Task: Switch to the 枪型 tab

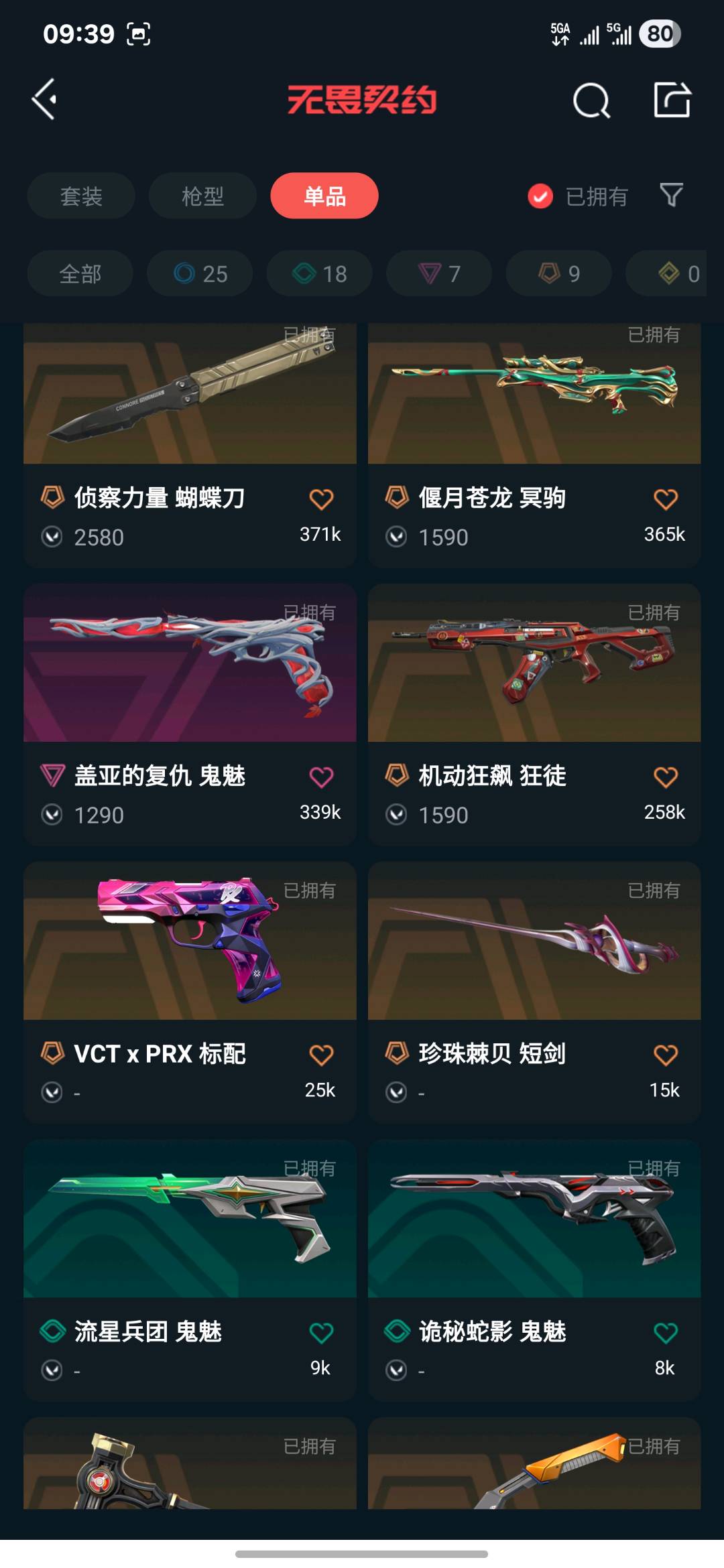Action: click(202, 196)
